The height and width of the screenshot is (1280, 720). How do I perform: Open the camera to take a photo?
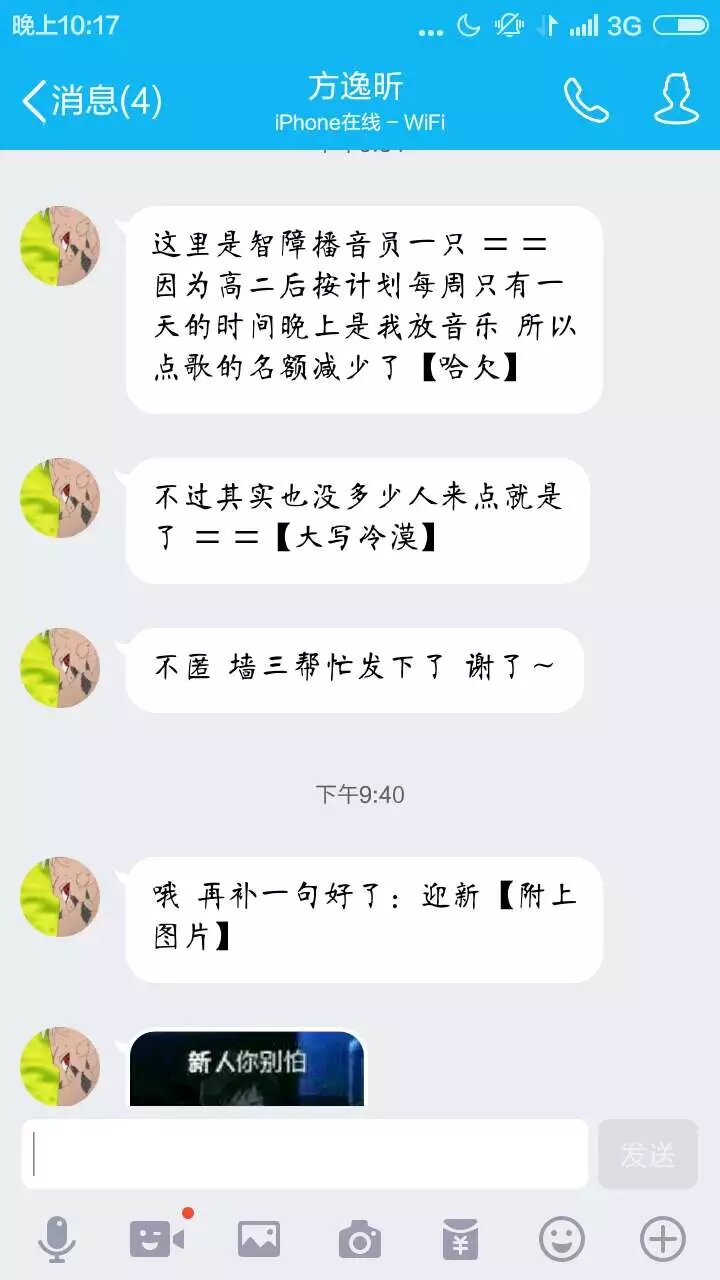pos(360,1240)
